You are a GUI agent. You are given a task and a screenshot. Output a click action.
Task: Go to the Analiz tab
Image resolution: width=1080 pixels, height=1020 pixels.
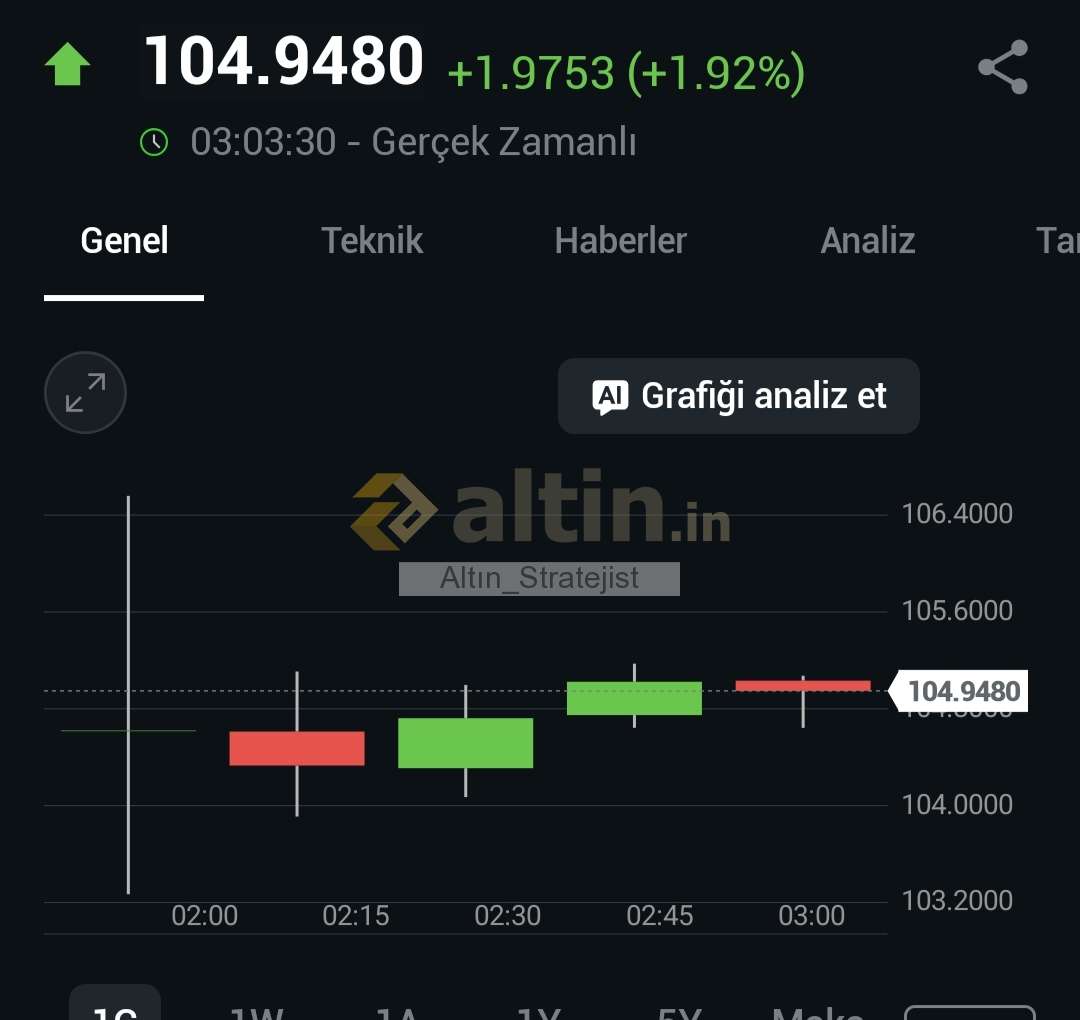point(867,241)
